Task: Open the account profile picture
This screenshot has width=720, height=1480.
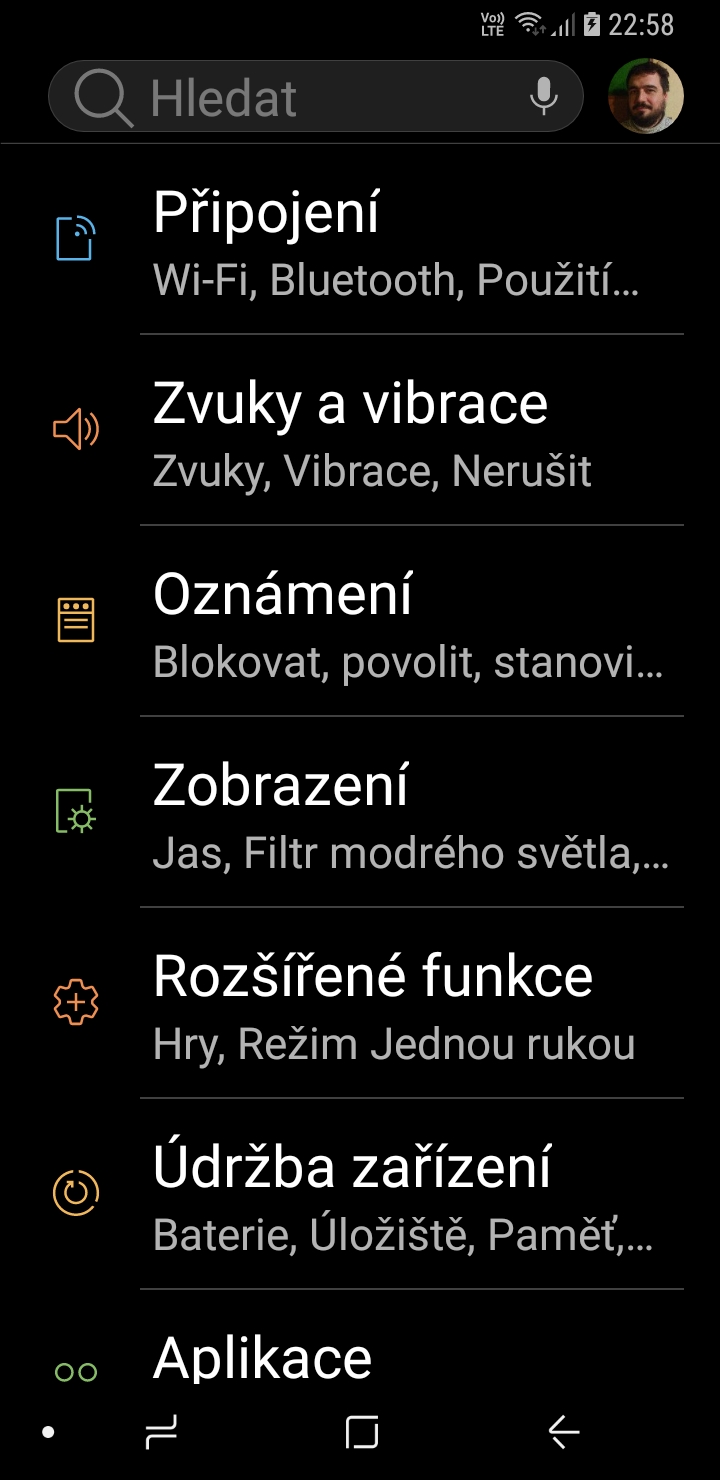Action: 646,96
